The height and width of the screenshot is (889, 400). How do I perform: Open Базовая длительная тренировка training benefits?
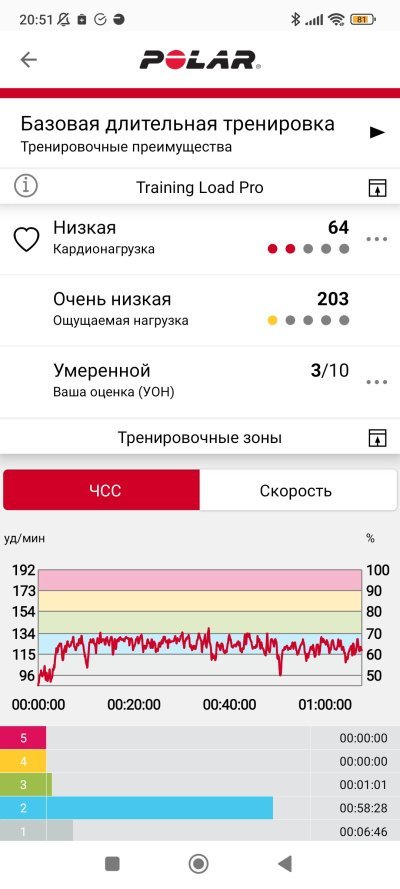click(x=200, y=133)
